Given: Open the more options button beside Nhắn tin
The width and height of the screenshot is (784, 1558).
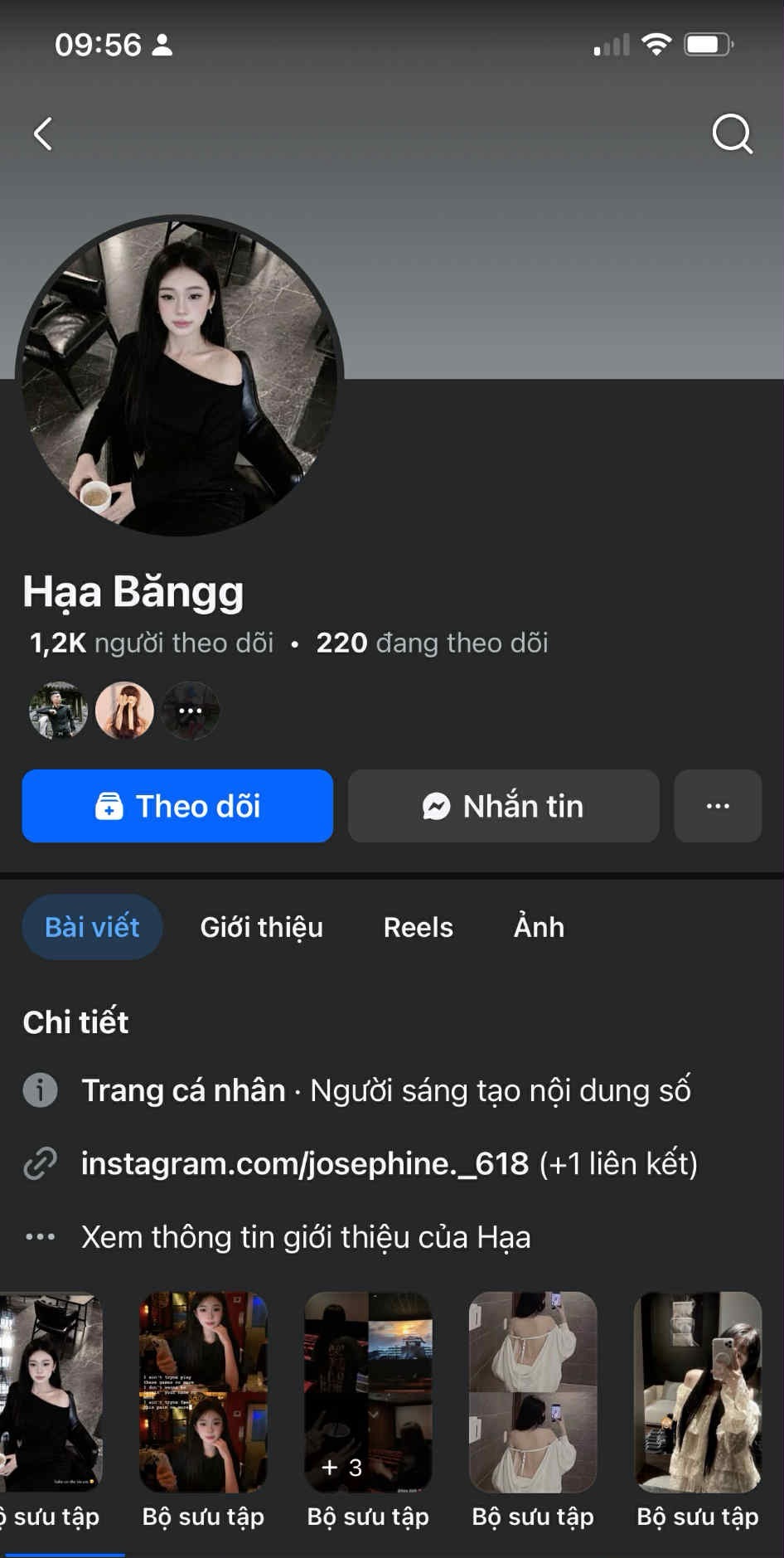Looking at the screenshot, I should [x=718, y=806].
